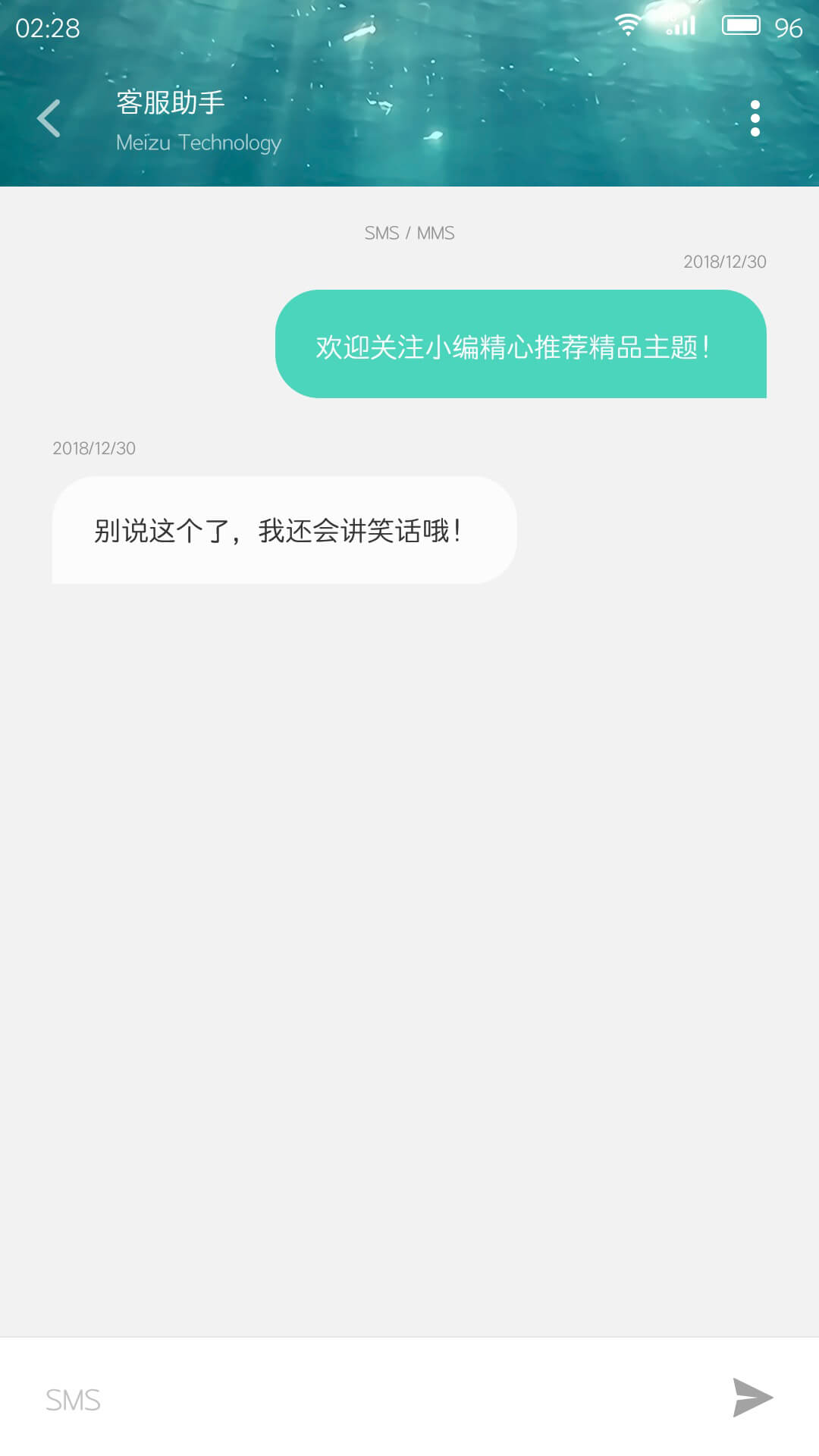
Task: Tap the clock showing 02:28
Action: click(47, 29)
